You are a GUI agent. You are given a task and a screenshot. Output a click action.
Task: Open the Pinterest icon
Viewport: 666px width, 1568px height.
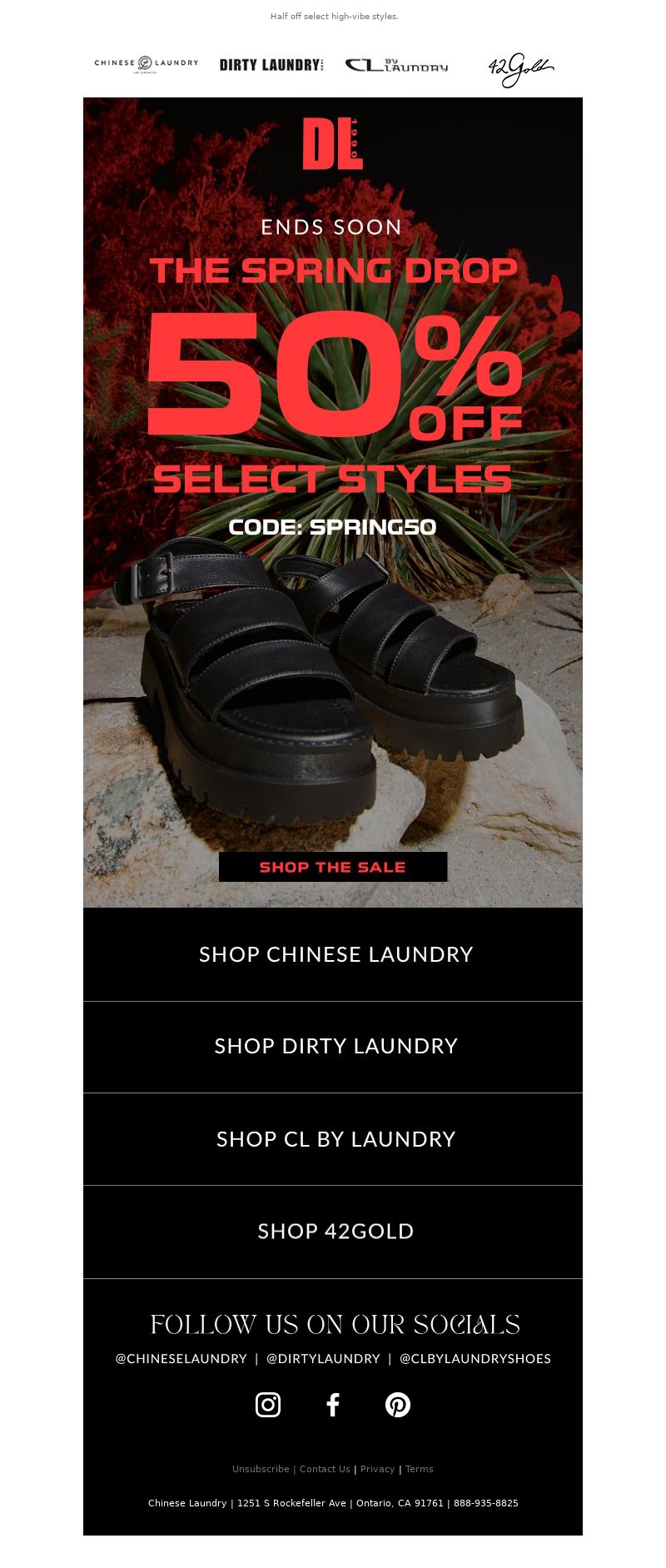(x=398, y=1405)
